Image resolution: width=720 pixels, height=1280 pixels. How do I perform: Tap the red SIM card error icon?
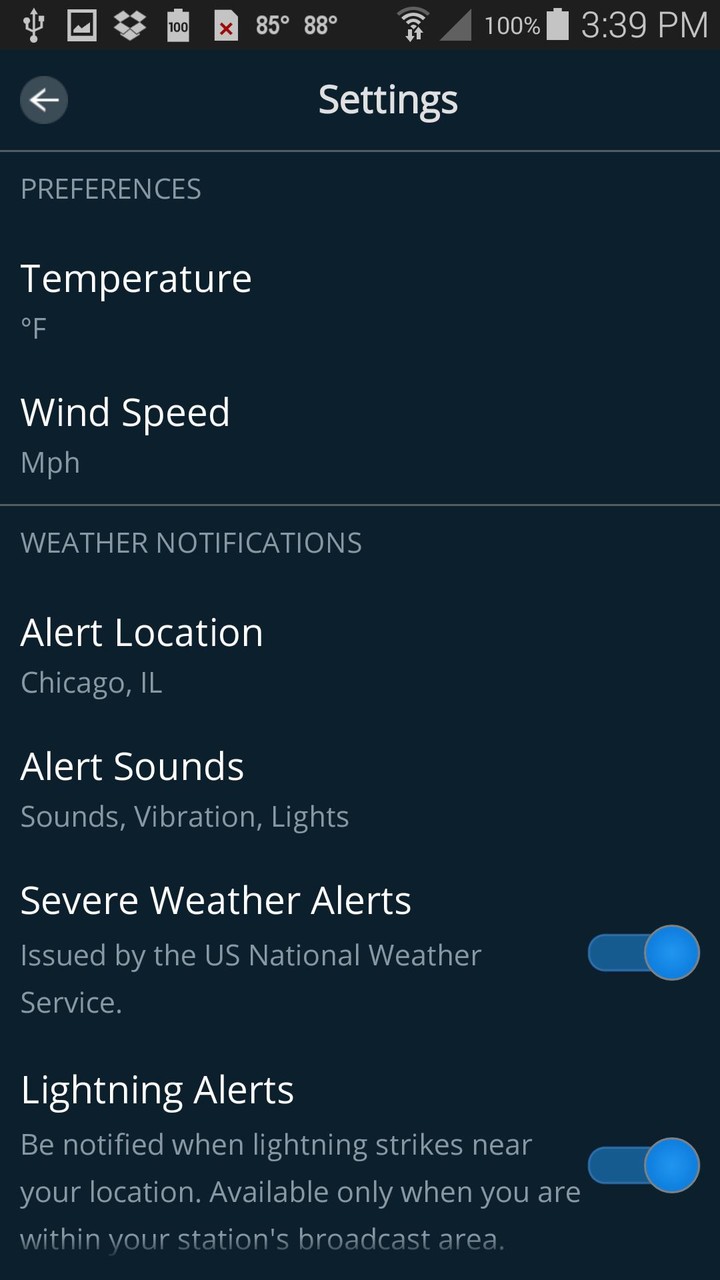coord(228,24)
